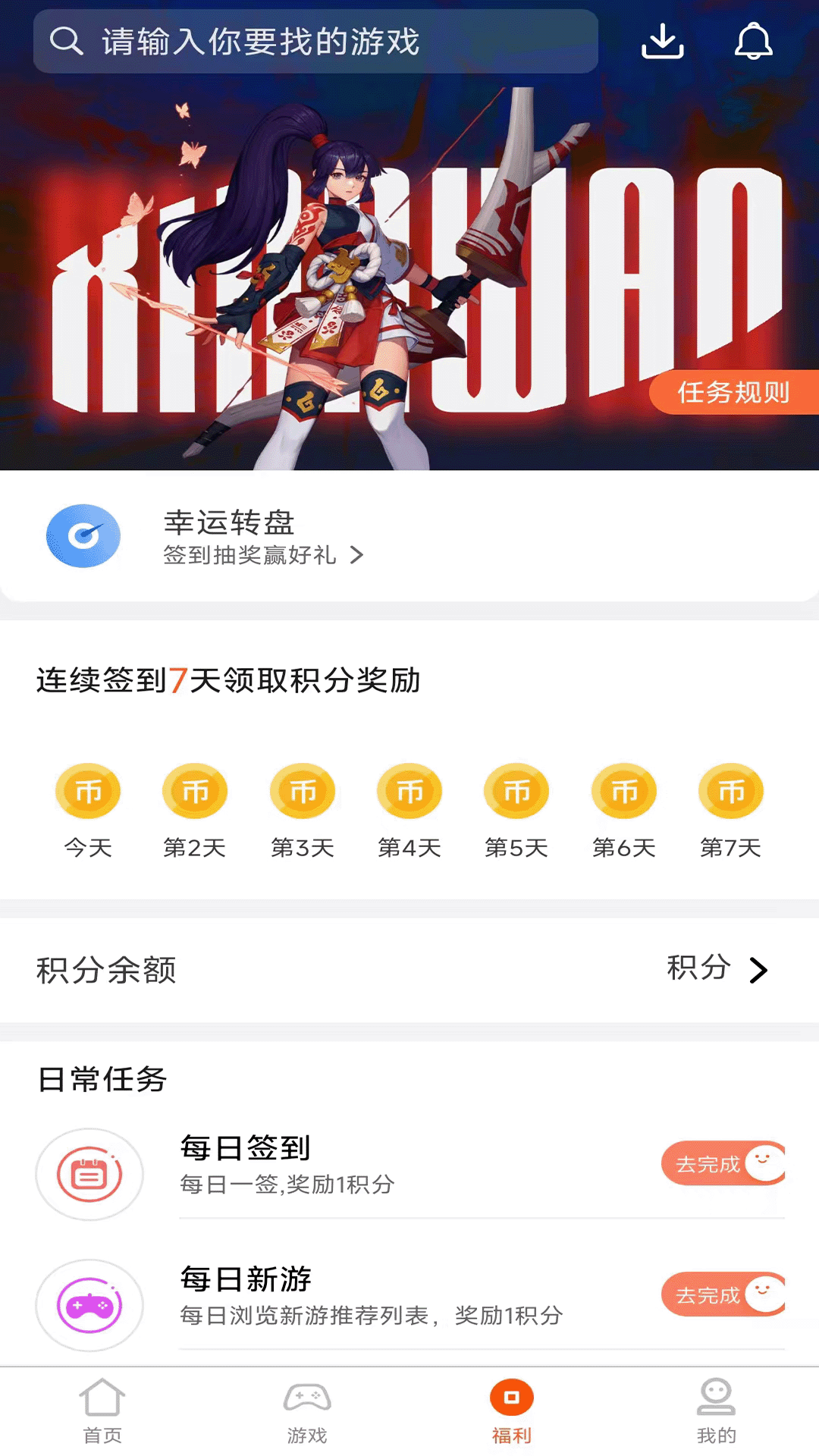Select the 福利 tab
The width and height of the screenshot is (819, 1456).
point(512,1411)
